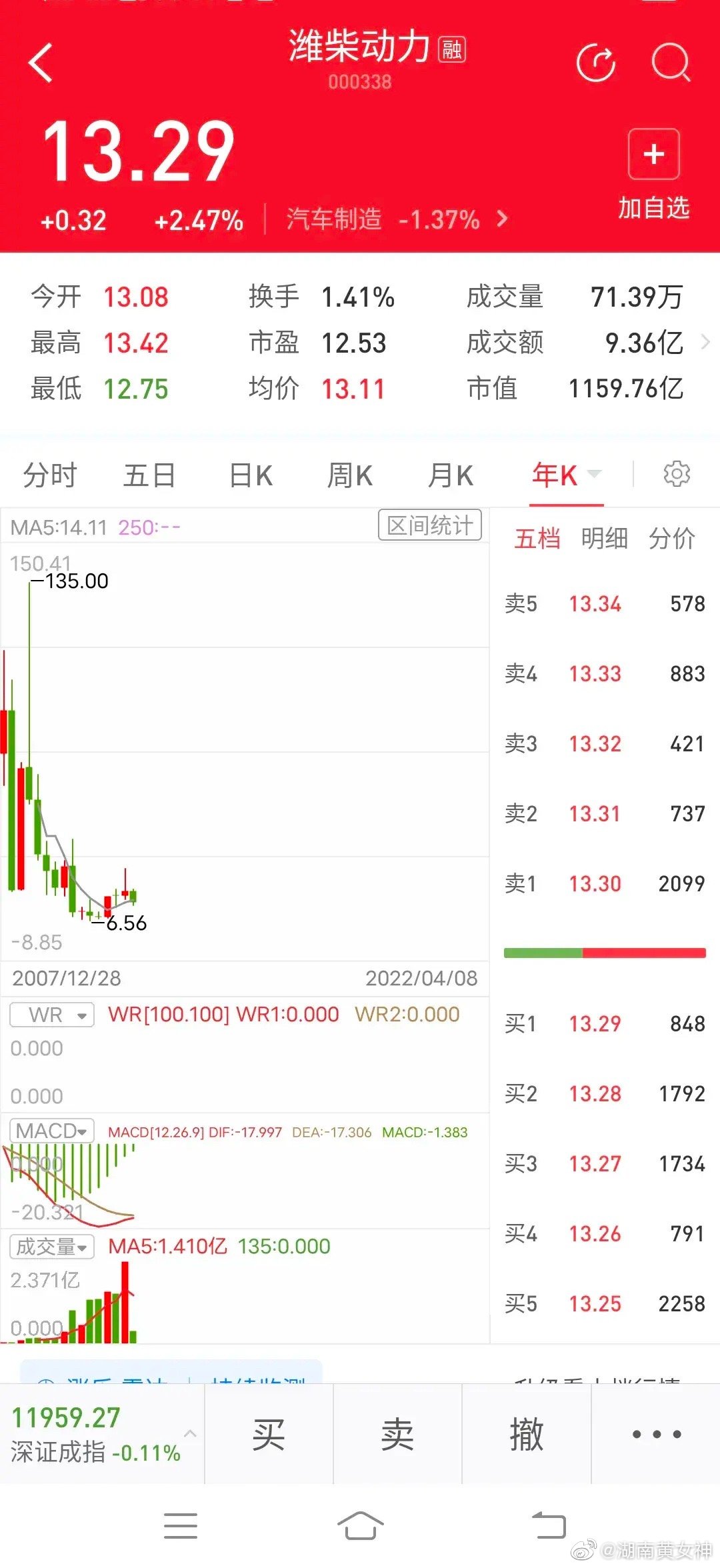Open the WR indicator dropdown

coord(52,1015)
